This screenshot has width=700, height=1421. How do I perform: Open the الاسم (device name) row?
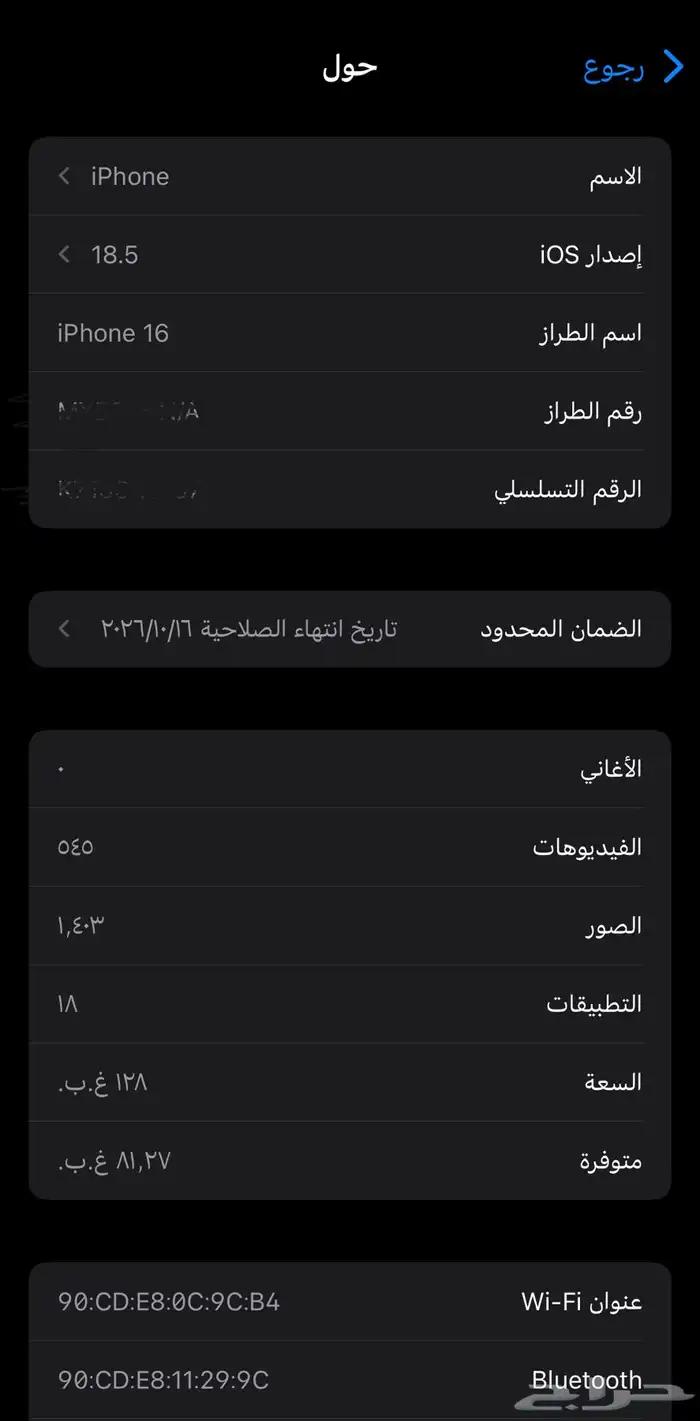click(x=350, y=177)
